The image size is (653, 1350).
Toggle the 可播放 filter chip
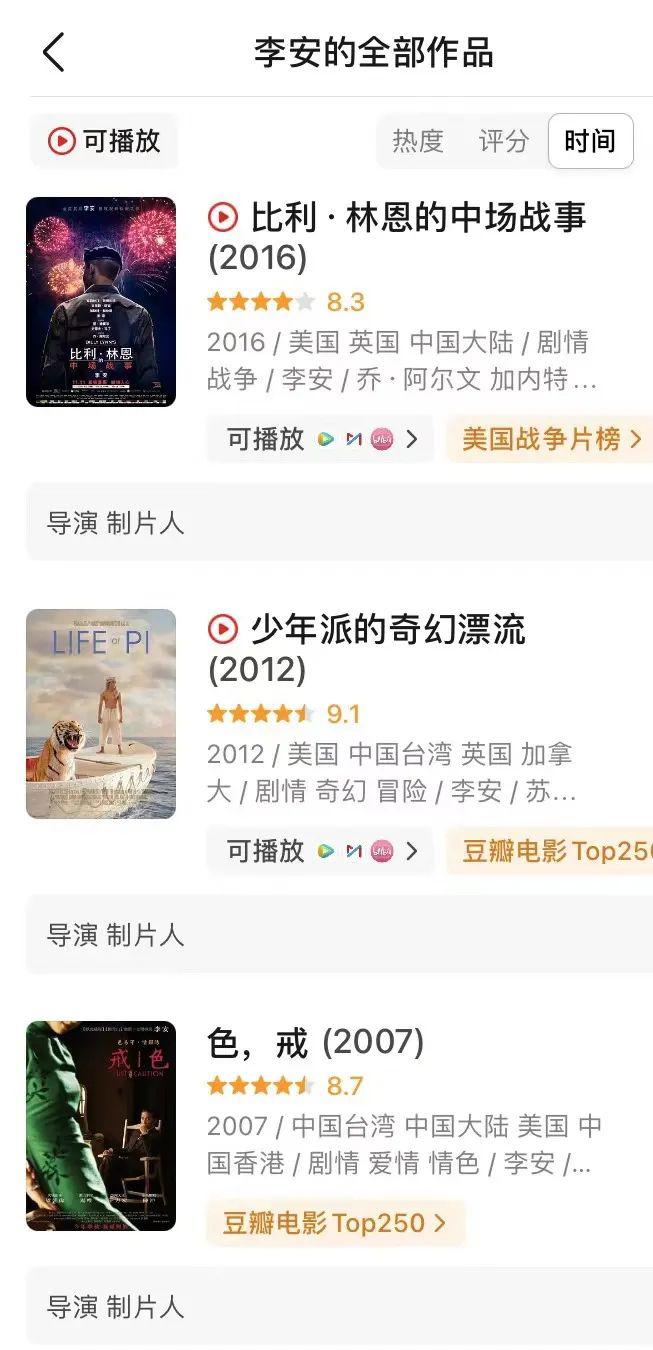point(104,141)
